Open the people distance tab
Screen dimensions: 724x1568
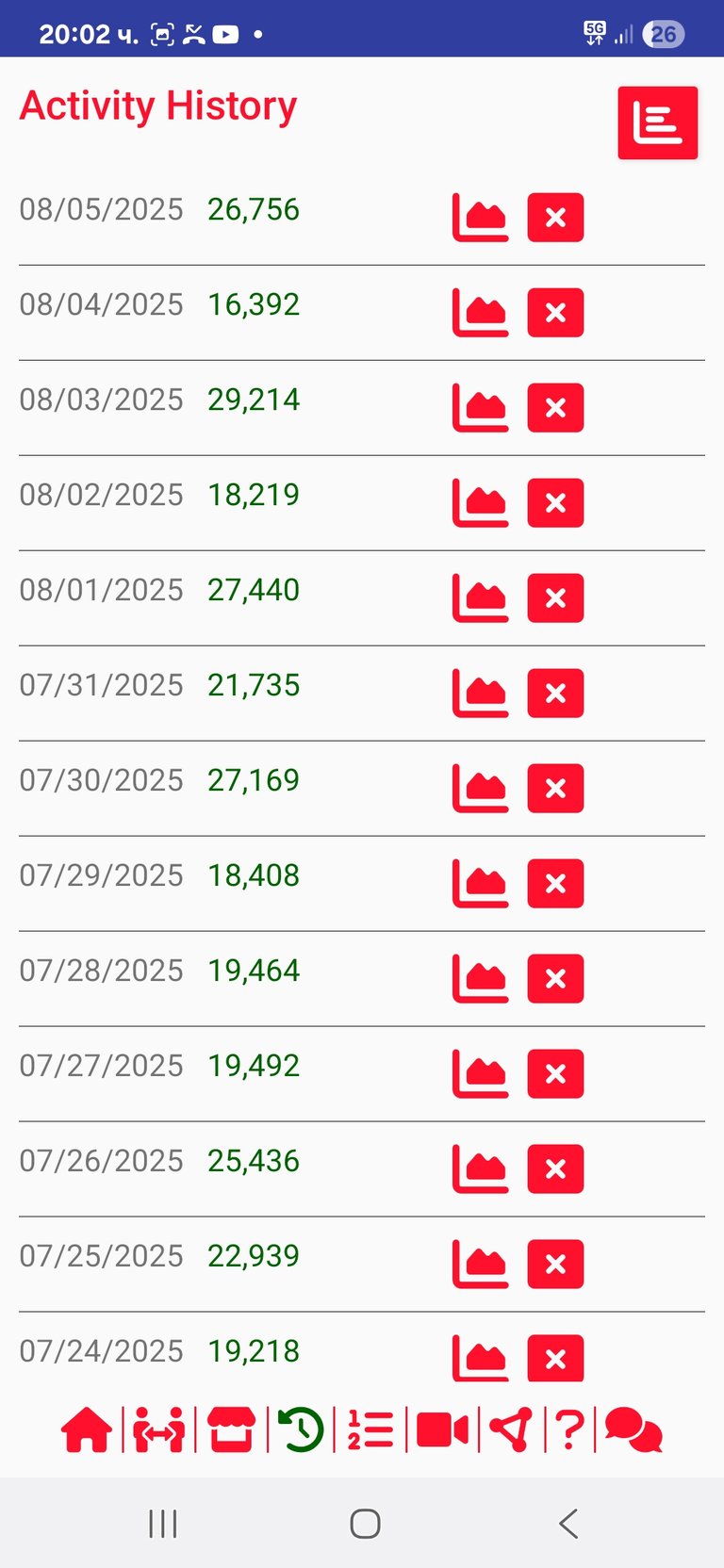(158, 1429)
